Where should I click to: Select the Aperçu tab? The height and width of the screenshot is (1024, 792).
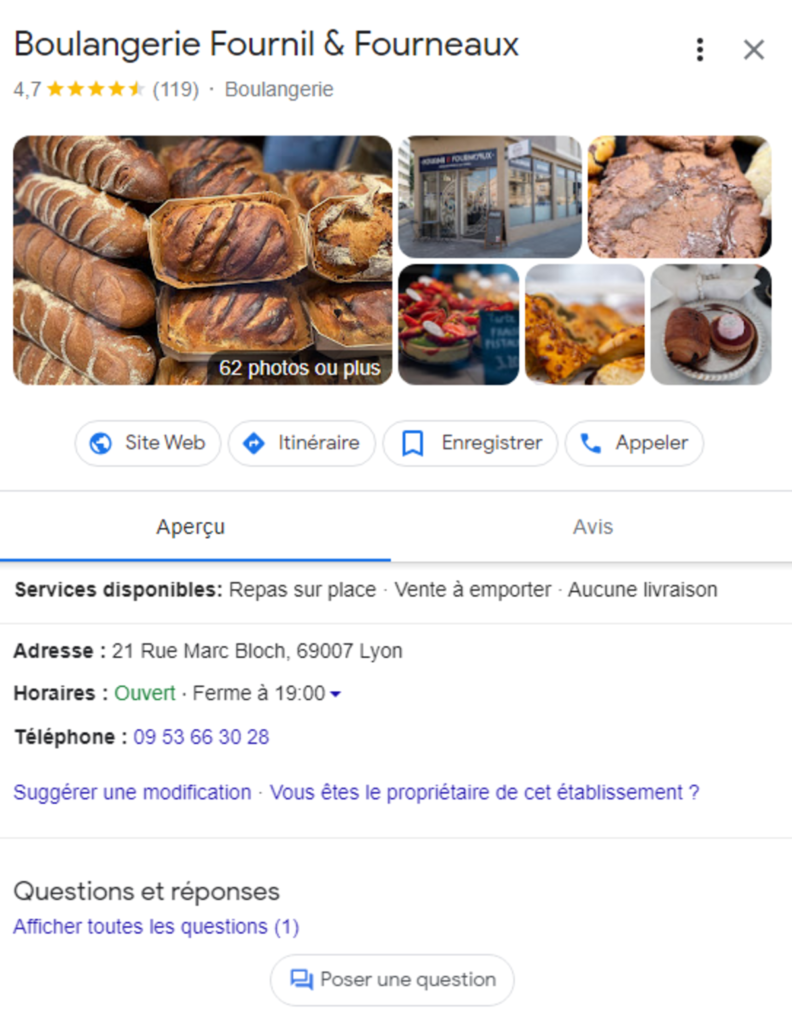(190, 527)
